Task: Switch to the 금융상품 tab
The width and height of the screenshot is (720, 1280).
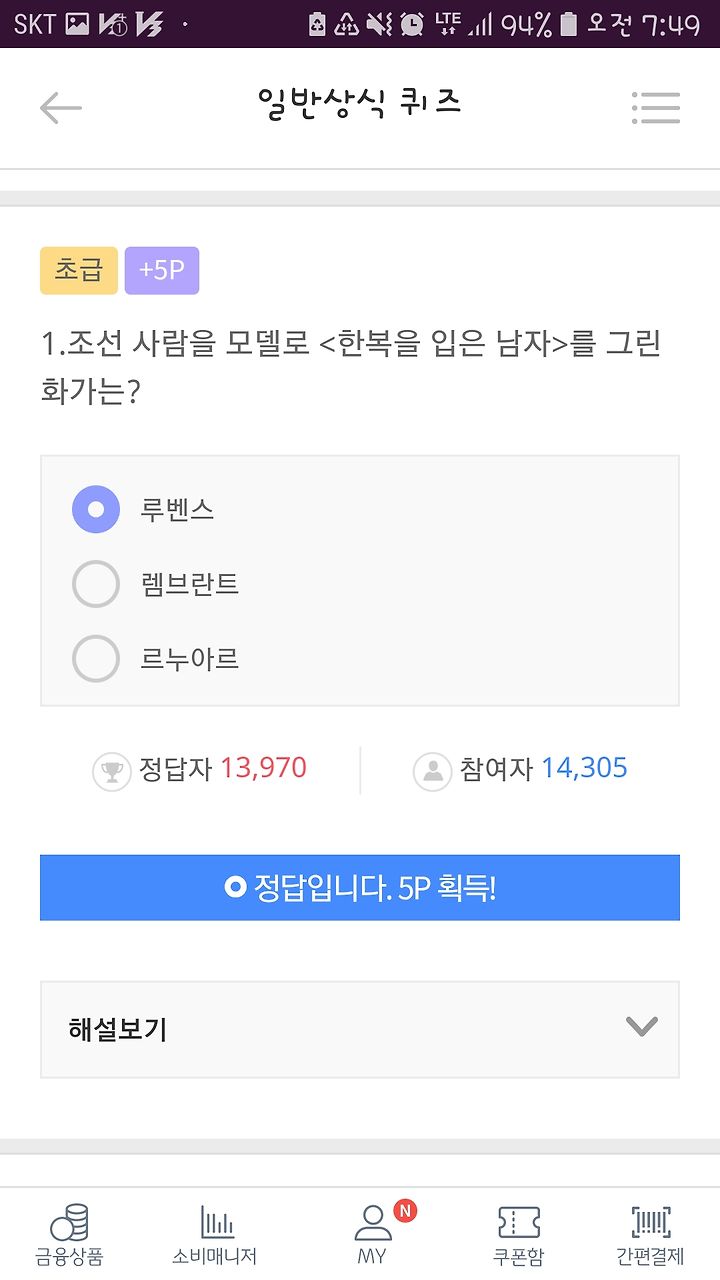Action: coord(69,1235)
